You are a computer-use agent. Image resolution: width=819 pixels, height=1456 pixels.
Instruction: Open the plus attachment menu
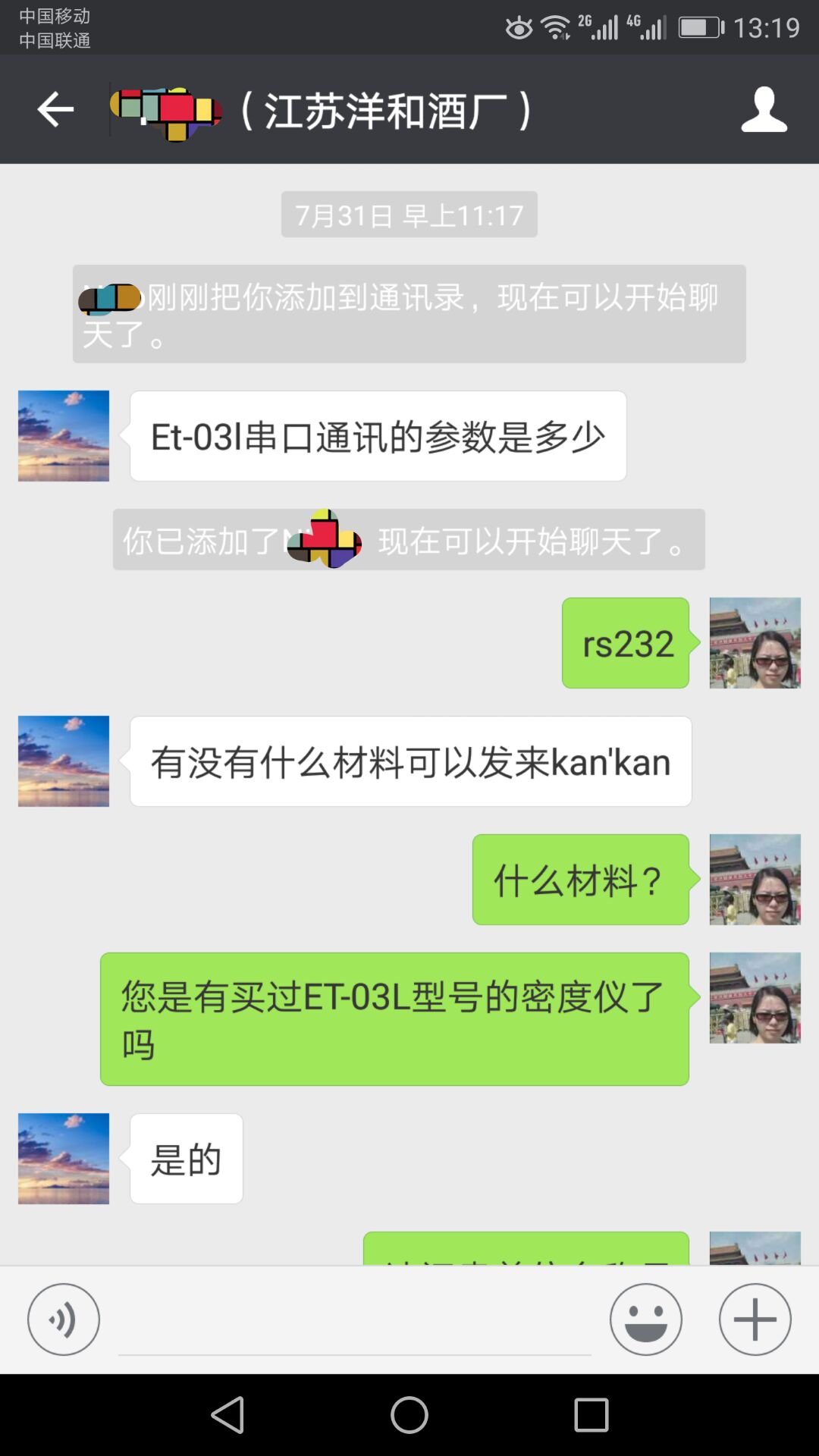pos(754,1318)
